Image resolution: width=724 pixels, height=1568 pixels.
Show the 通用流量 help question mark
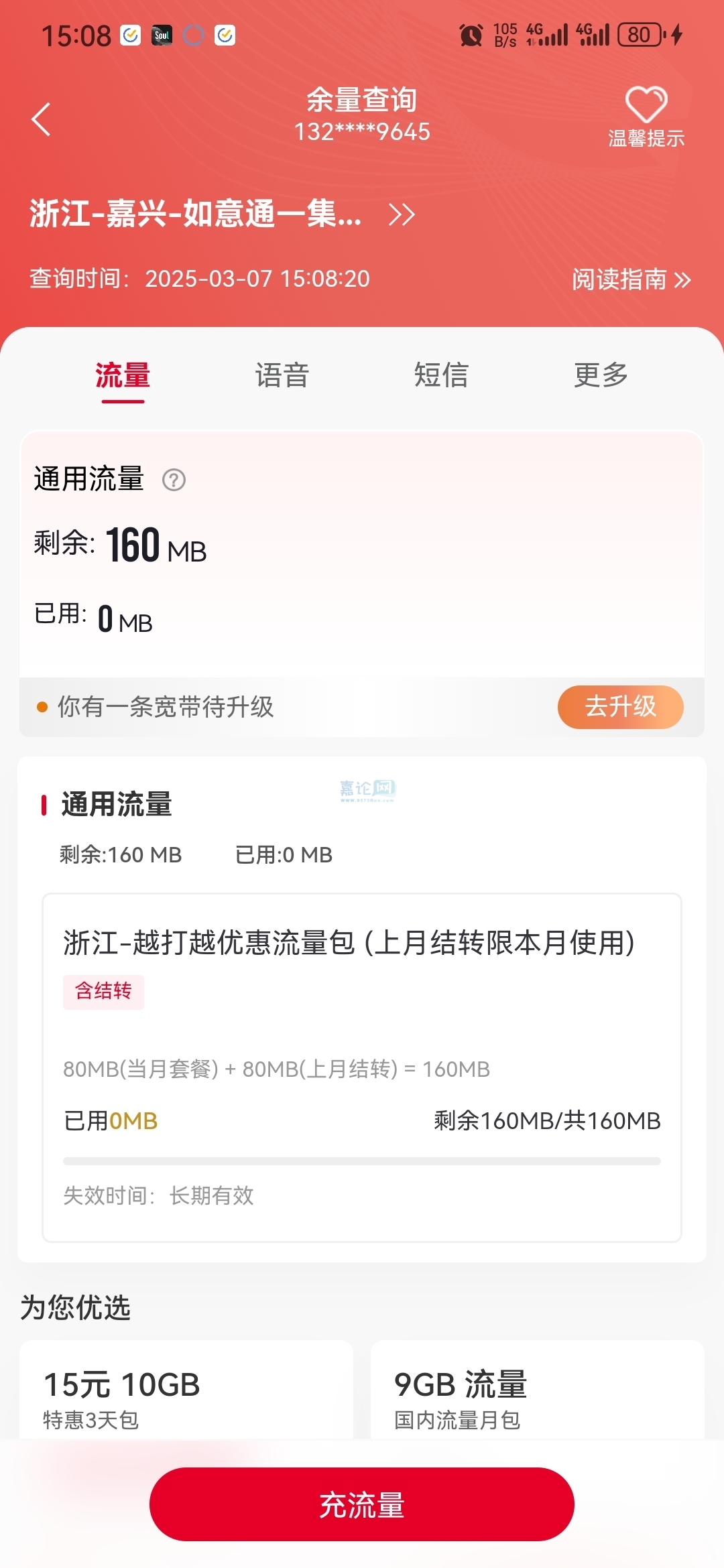[174, 480]
